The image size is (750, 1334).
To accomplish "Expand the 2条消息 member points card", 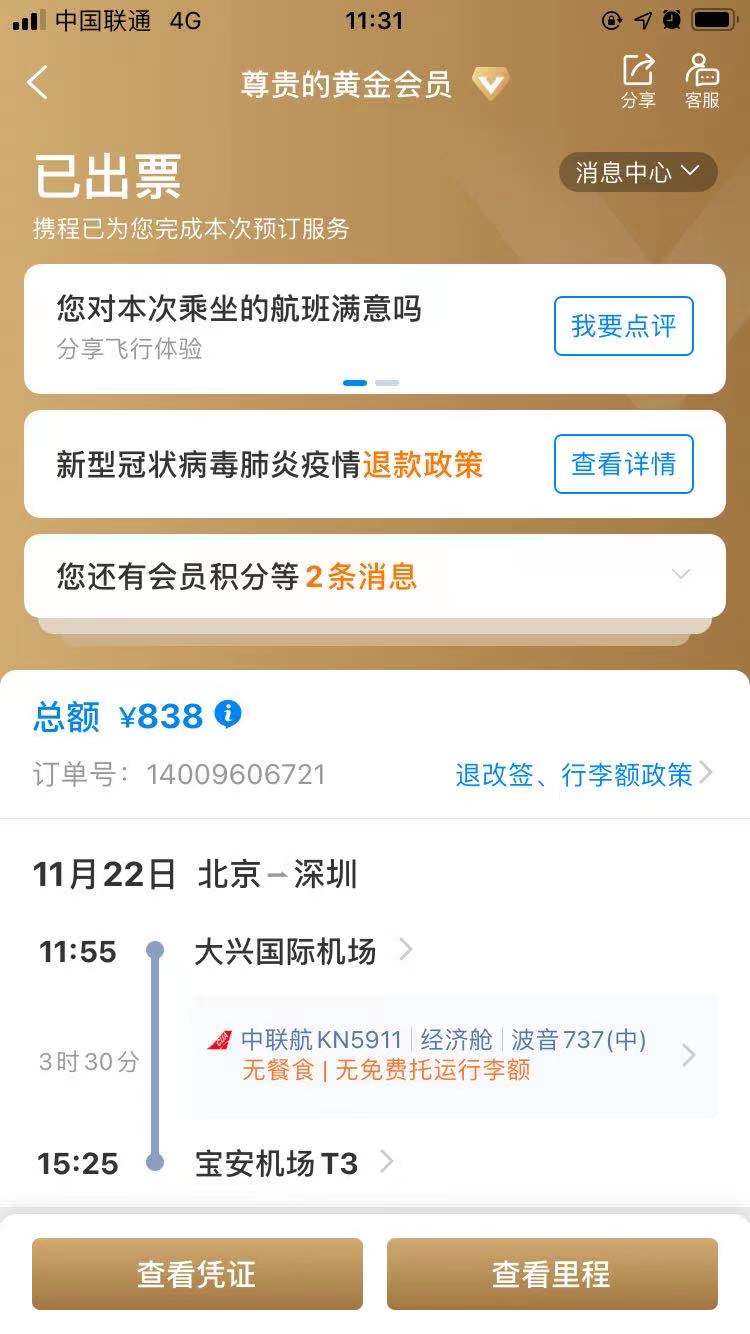I will coord(375,576).
